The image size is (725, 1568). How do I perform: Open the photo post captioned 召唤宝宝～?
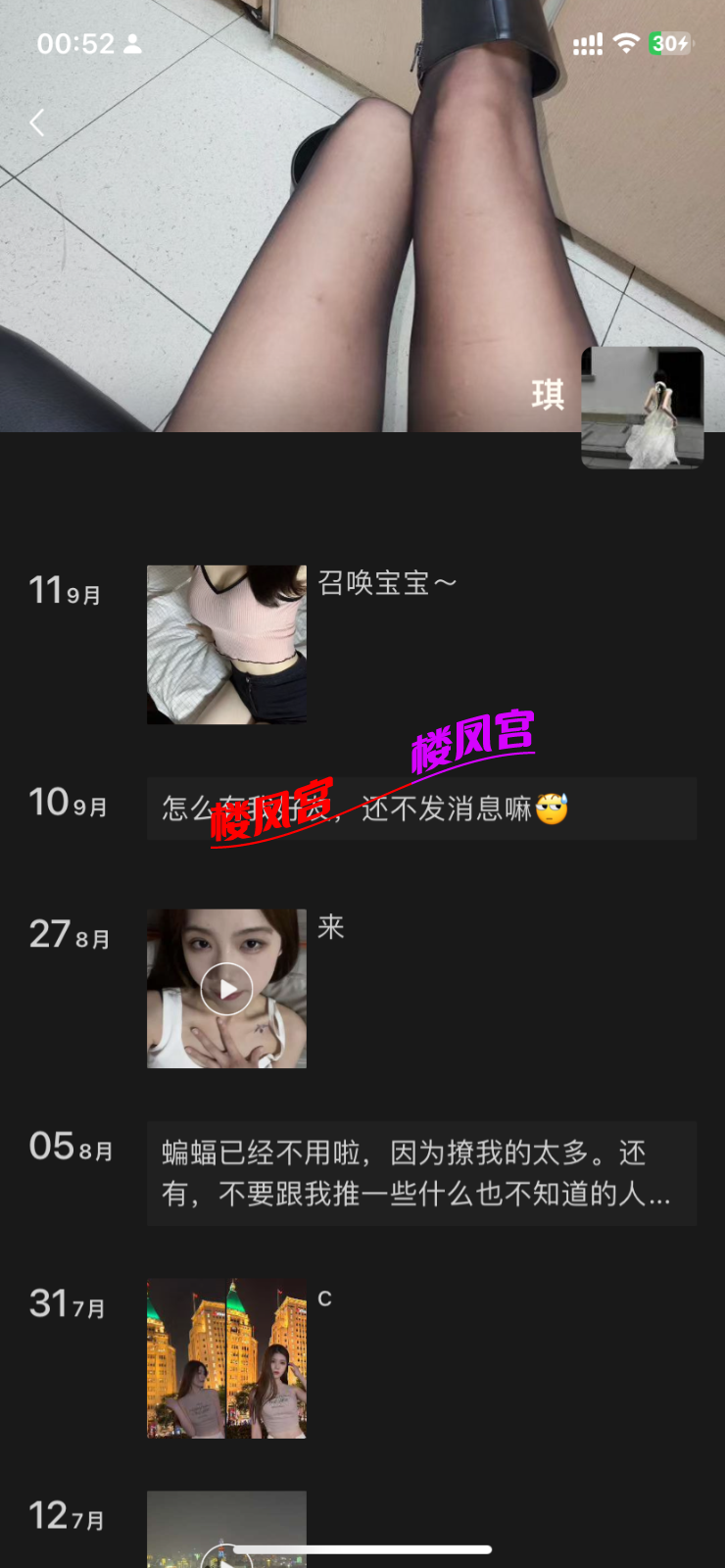point(226,644)
